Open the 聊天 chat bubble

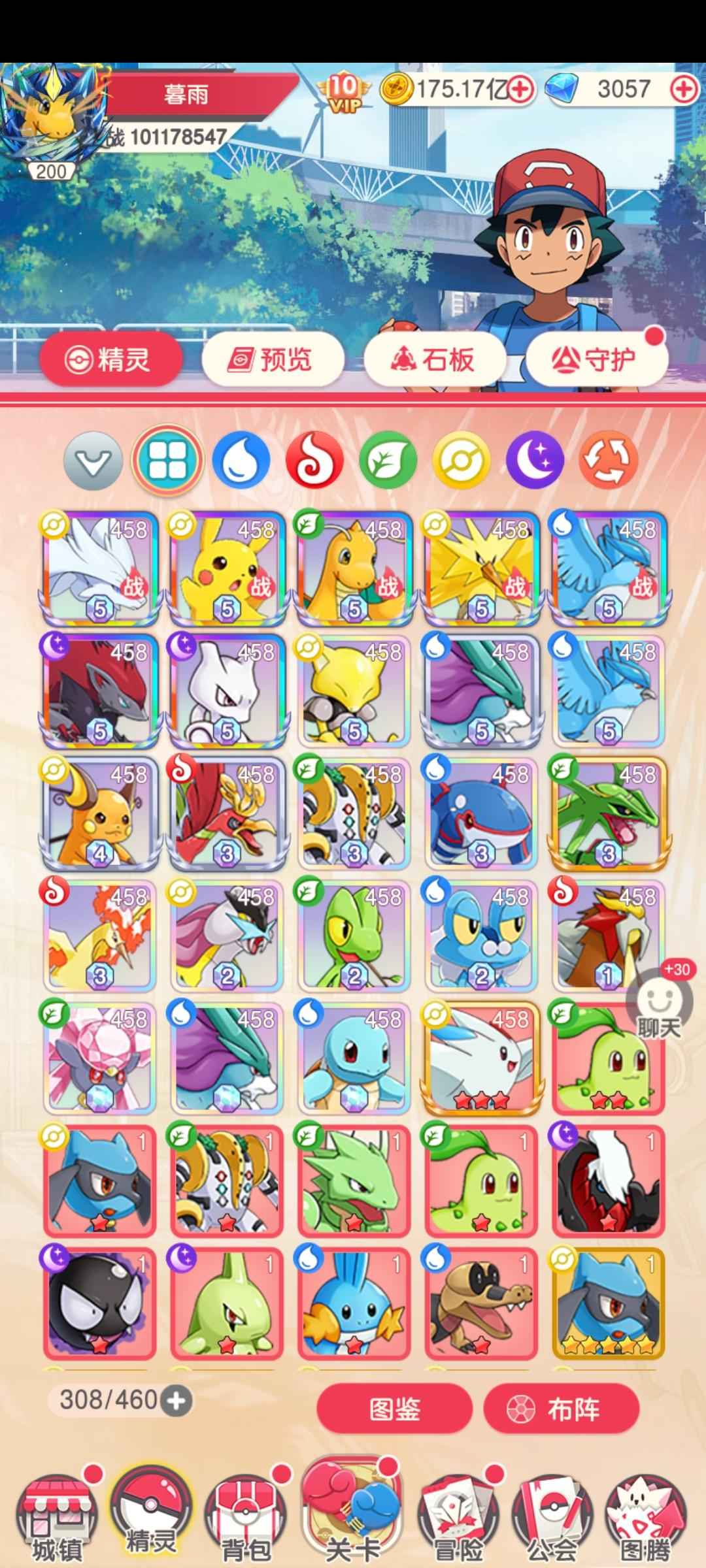point(659,1005)
